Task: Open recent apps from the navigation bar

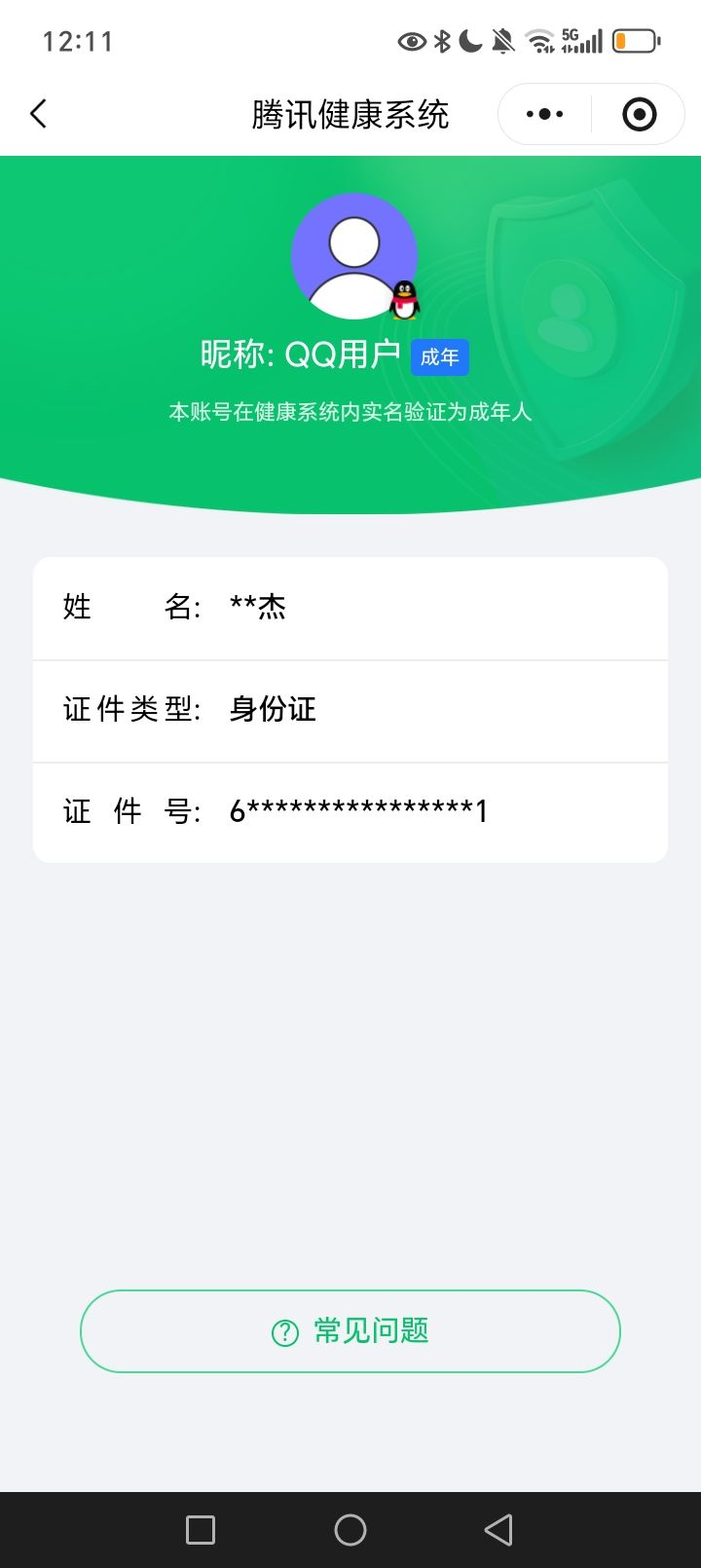Action: [201, 1530]
